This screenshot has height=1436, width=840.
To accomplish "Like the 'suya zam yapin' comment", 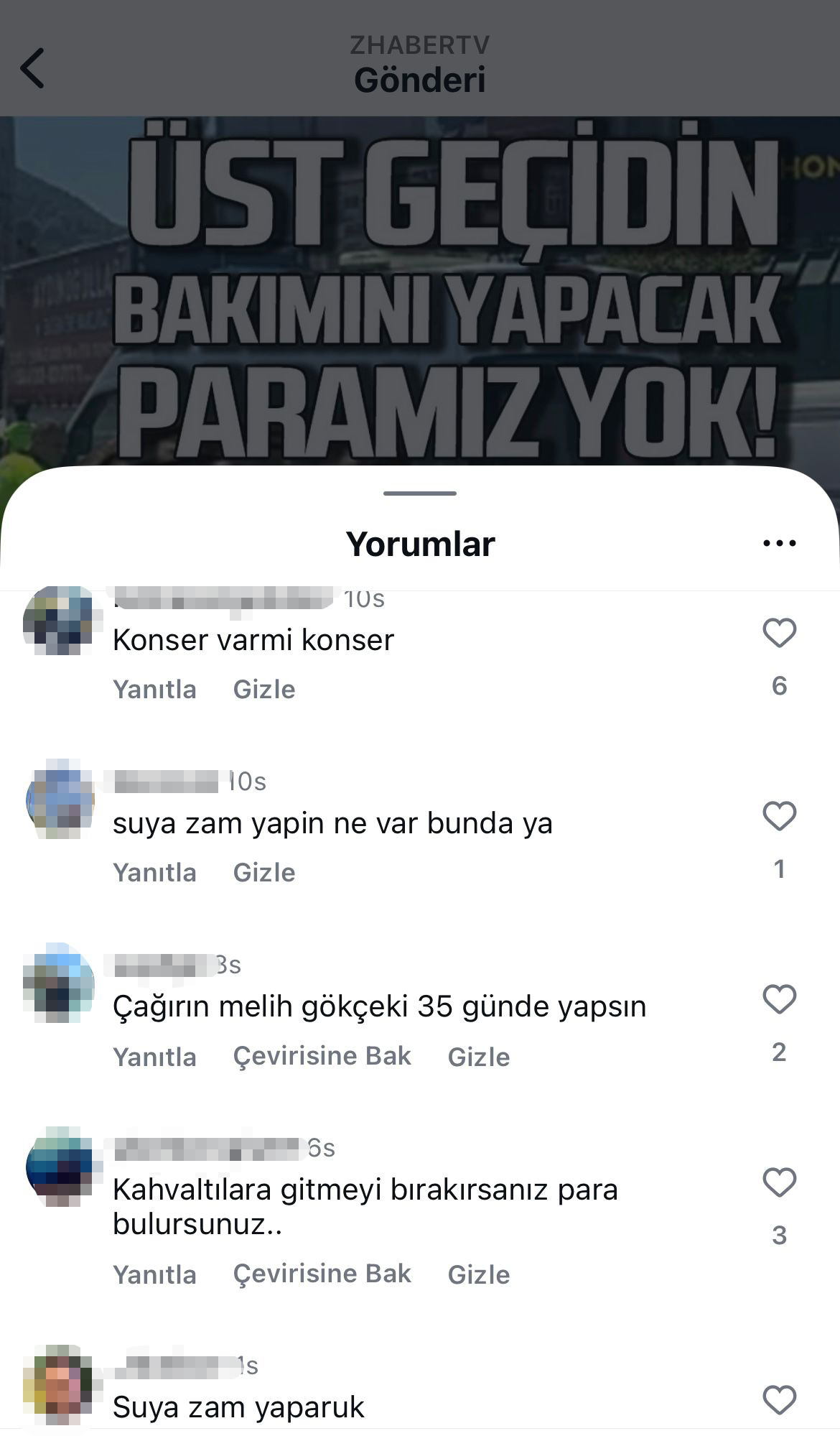I will click(x=779, y=817).
